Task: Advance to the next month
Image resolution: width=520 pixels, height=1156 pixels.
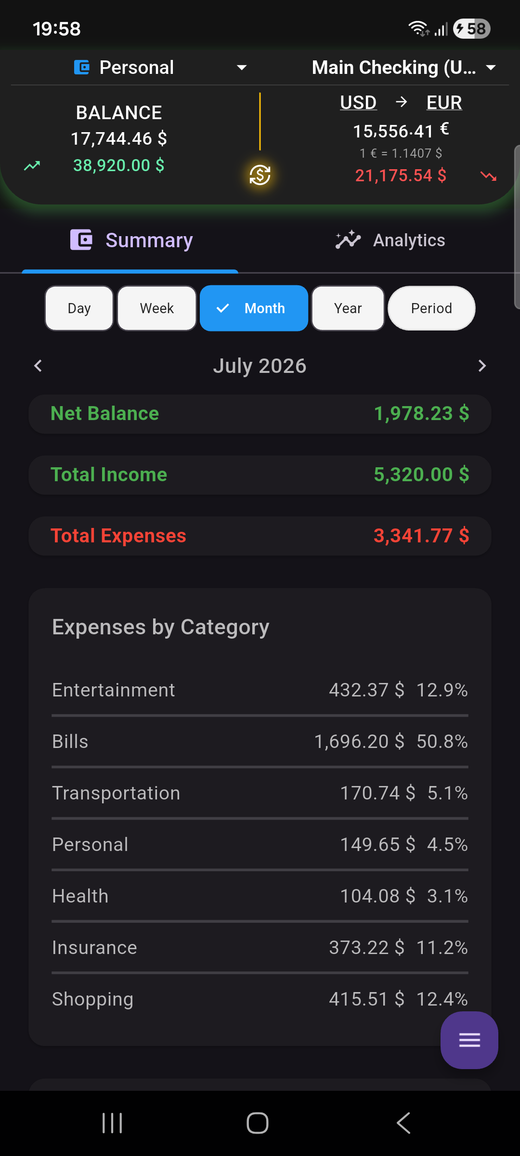Action: pos(482,366)
